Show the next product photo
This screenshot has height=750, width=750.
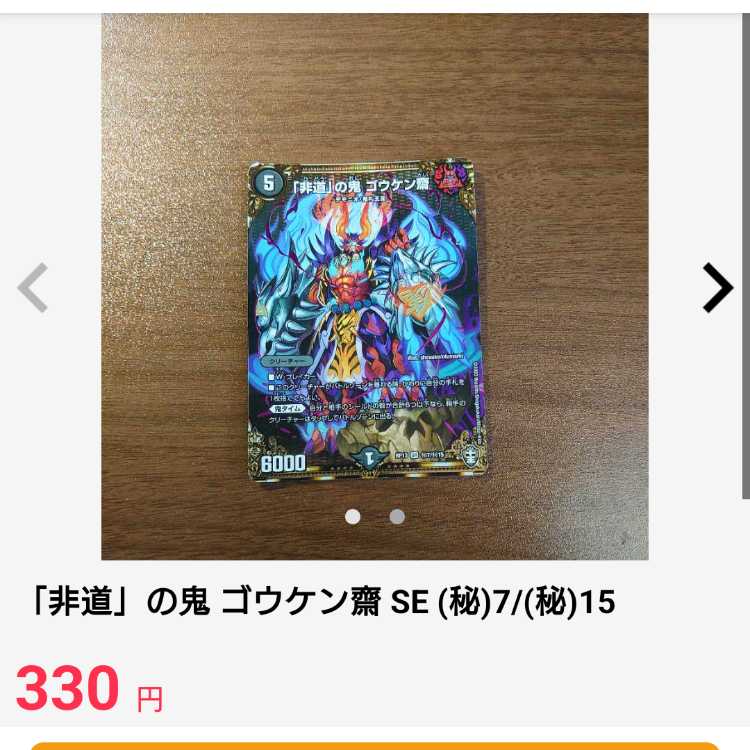[717, 288]
